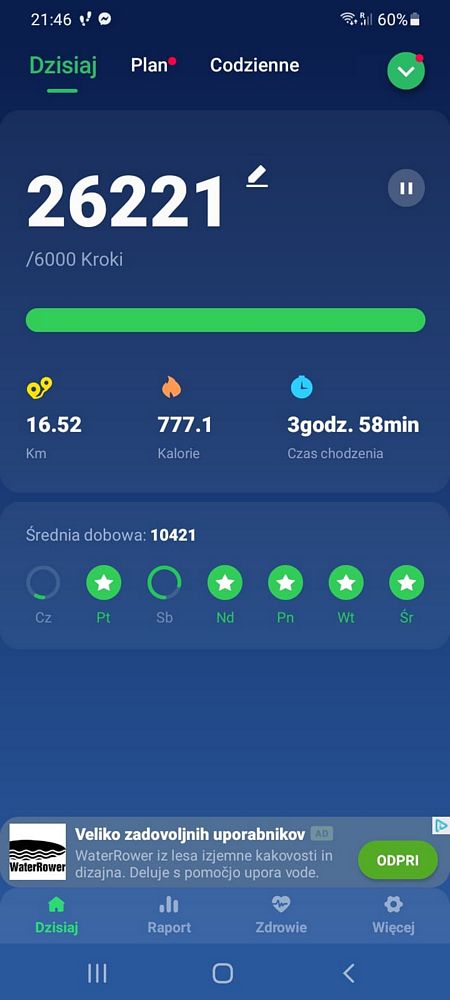Pause step counting
This screenshot has width=450, height=1000.
[406, 188]
